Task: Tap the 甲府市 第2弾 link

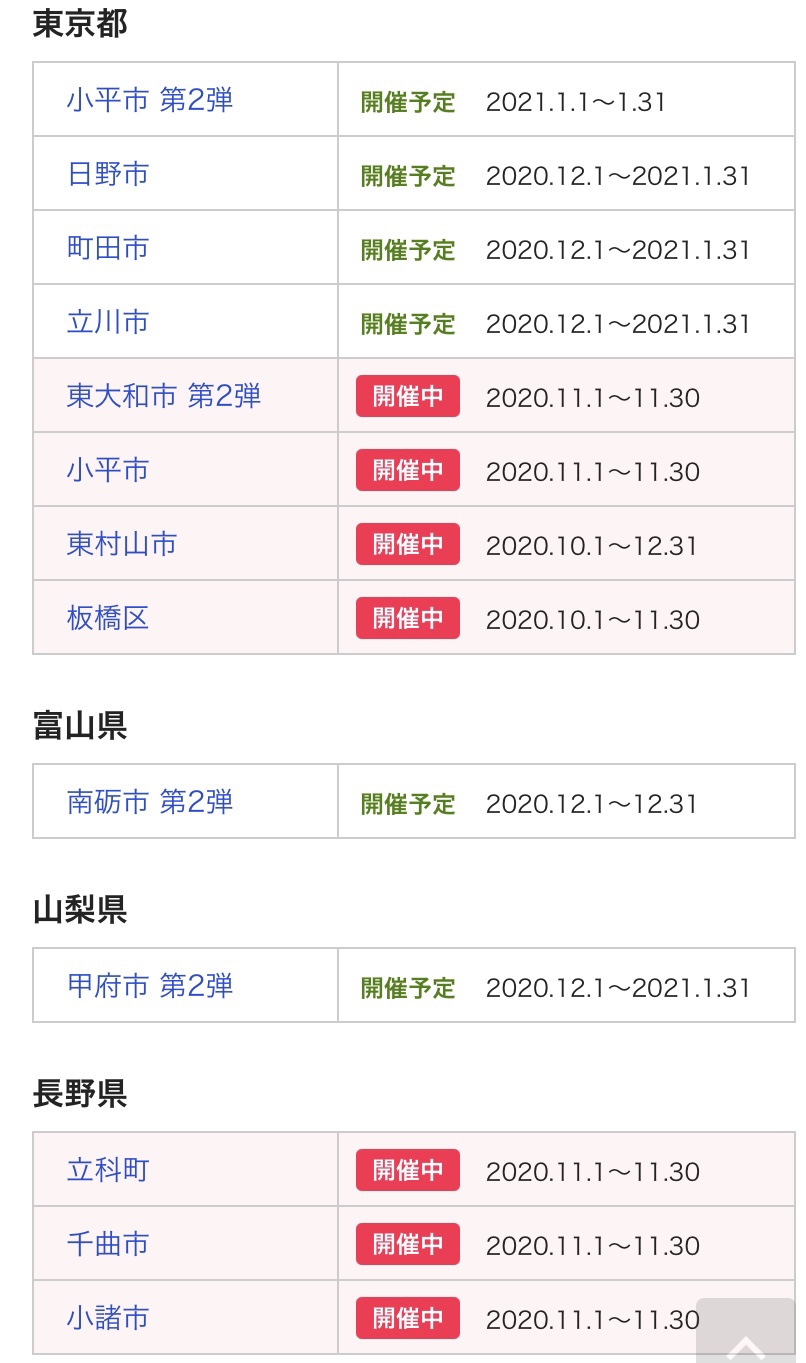Action: 150,986
